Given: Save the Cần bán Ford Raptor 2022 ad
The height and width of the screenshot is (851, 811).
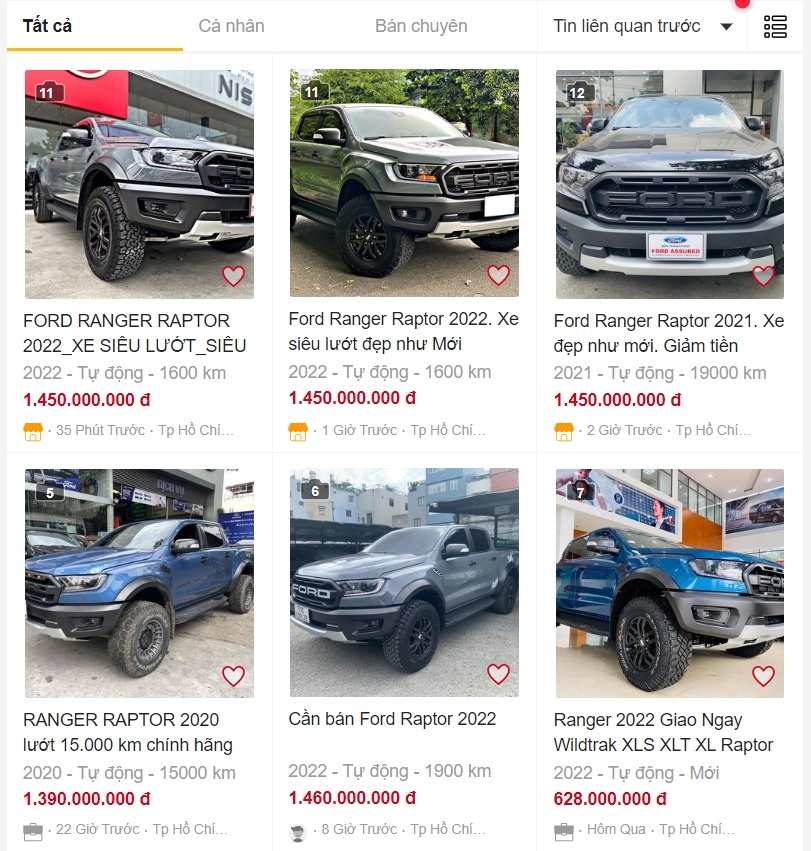Looking at the screenshot, I should [498, 674].
